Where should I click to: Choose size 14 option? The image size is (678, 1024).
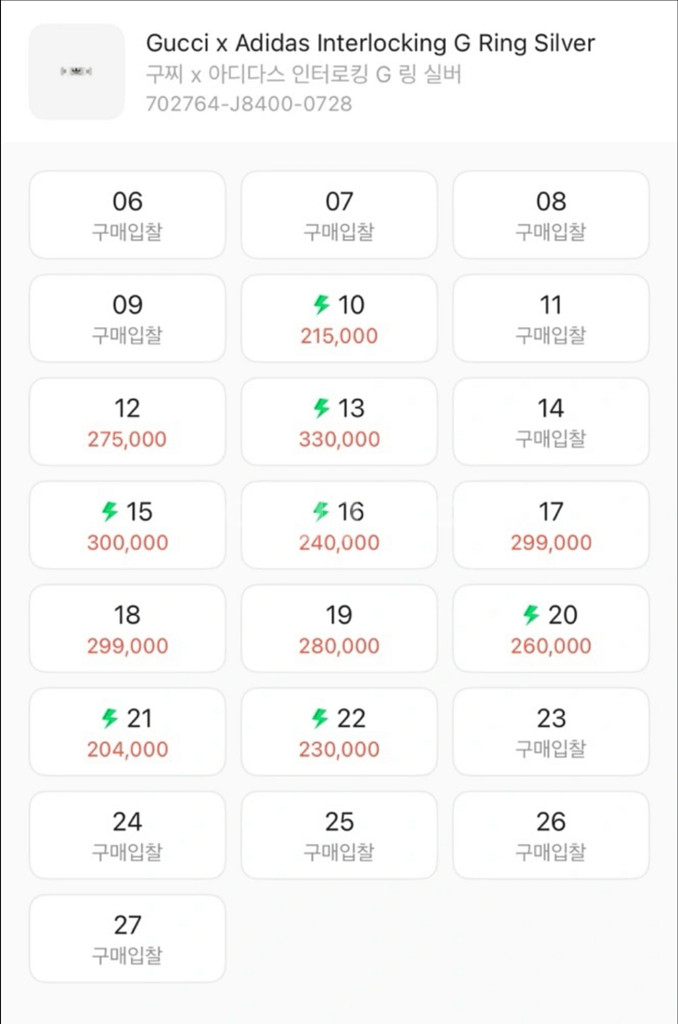[551, 422]
